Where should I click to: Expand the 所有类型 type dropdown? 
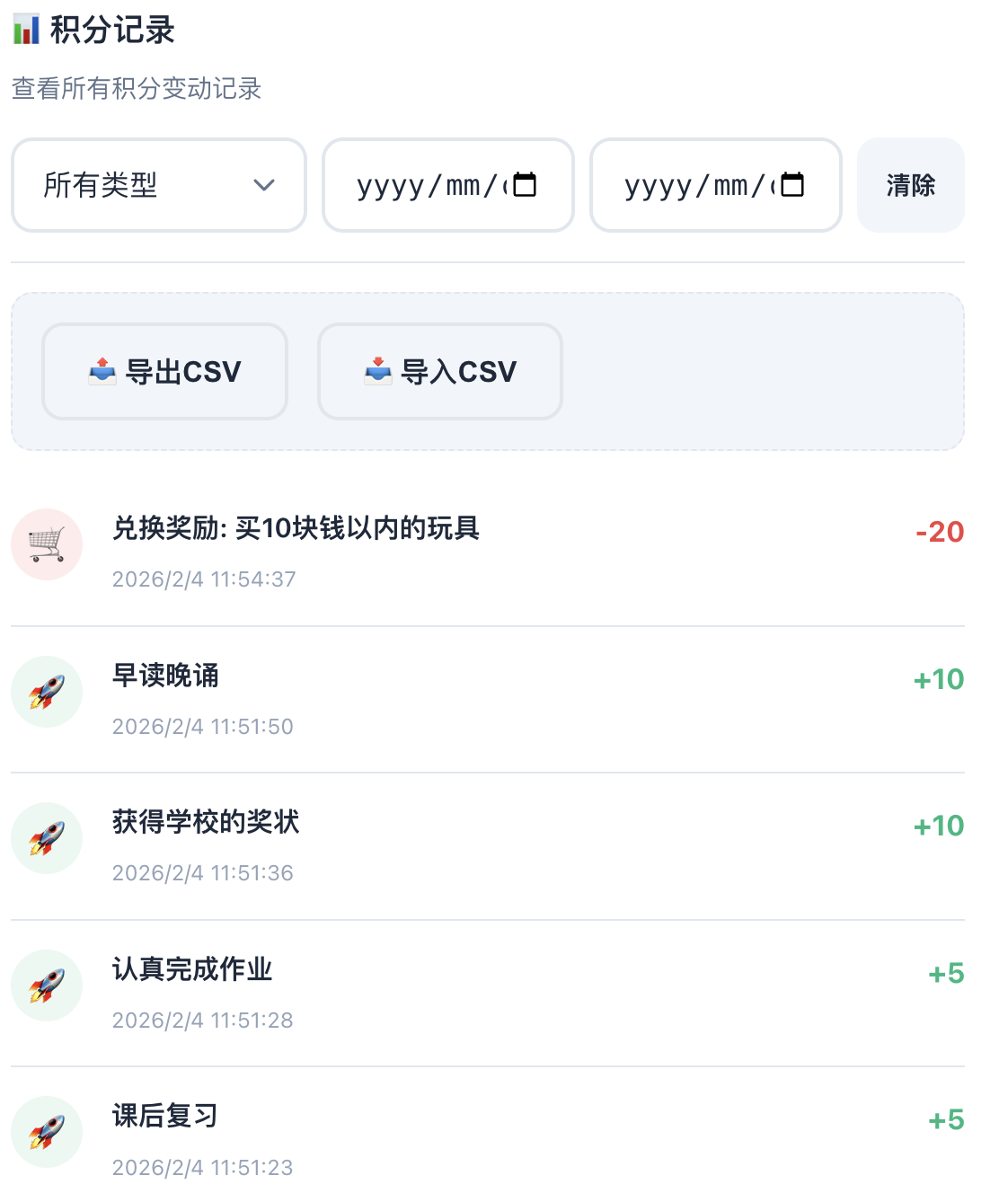click(x=159, y=185)
